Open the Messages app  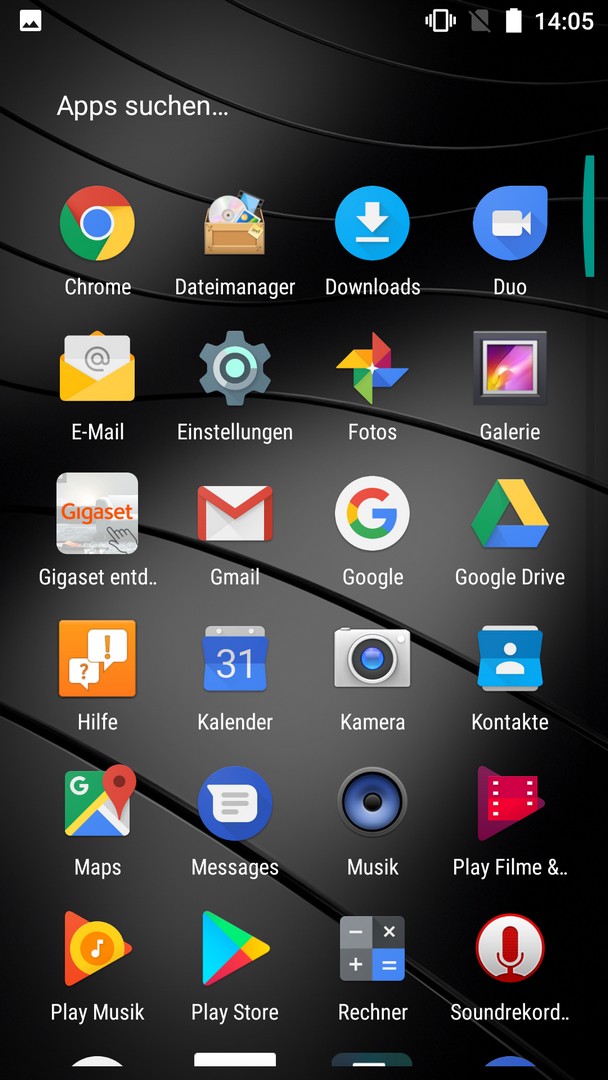pos(235,803)
